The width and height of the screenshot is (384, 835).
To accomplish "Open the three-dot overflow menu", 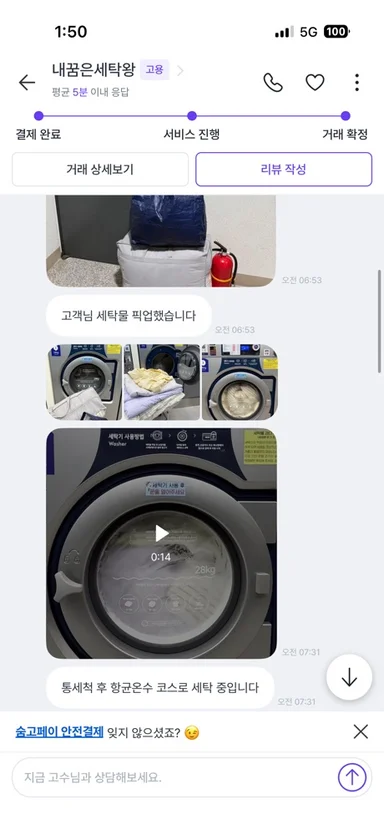I will tap(357, 83).
